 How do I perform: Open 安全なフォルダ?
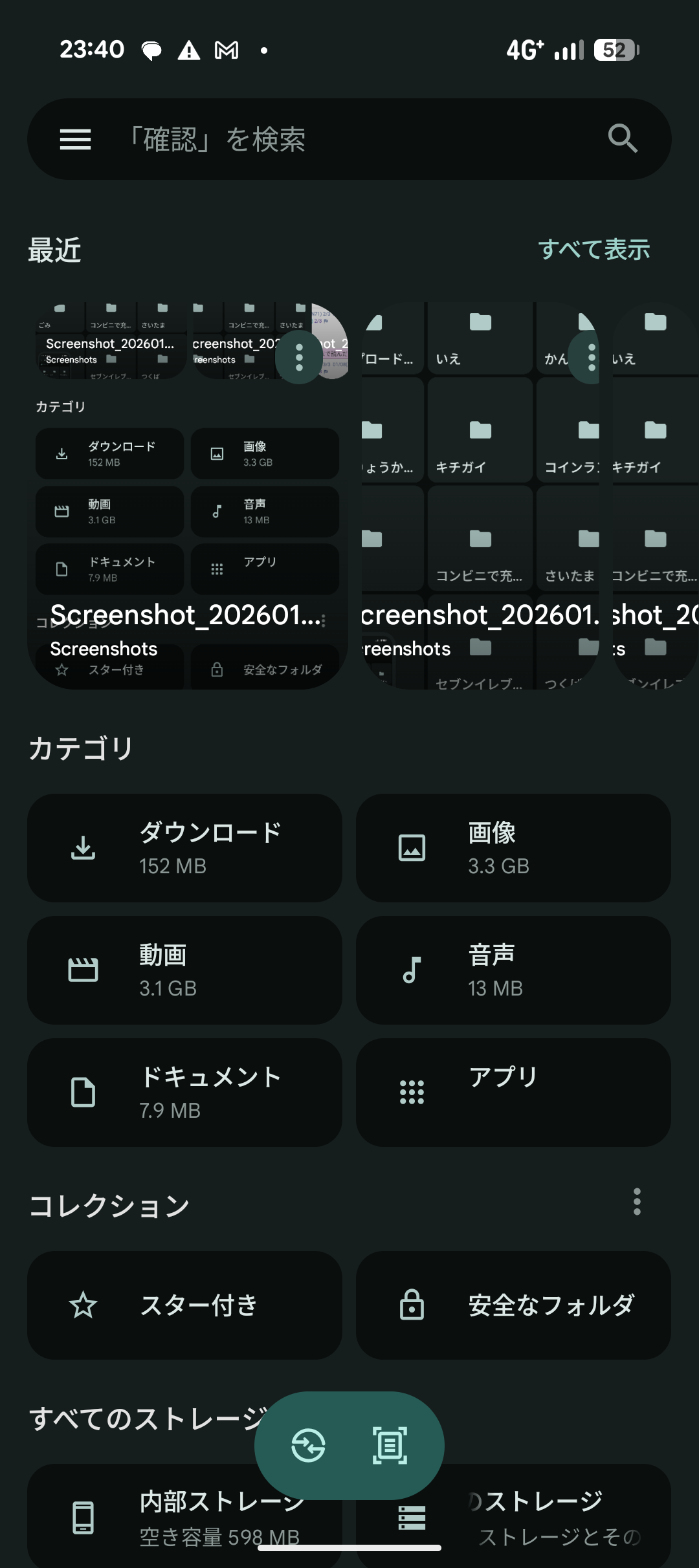(x=513, y=1305)
